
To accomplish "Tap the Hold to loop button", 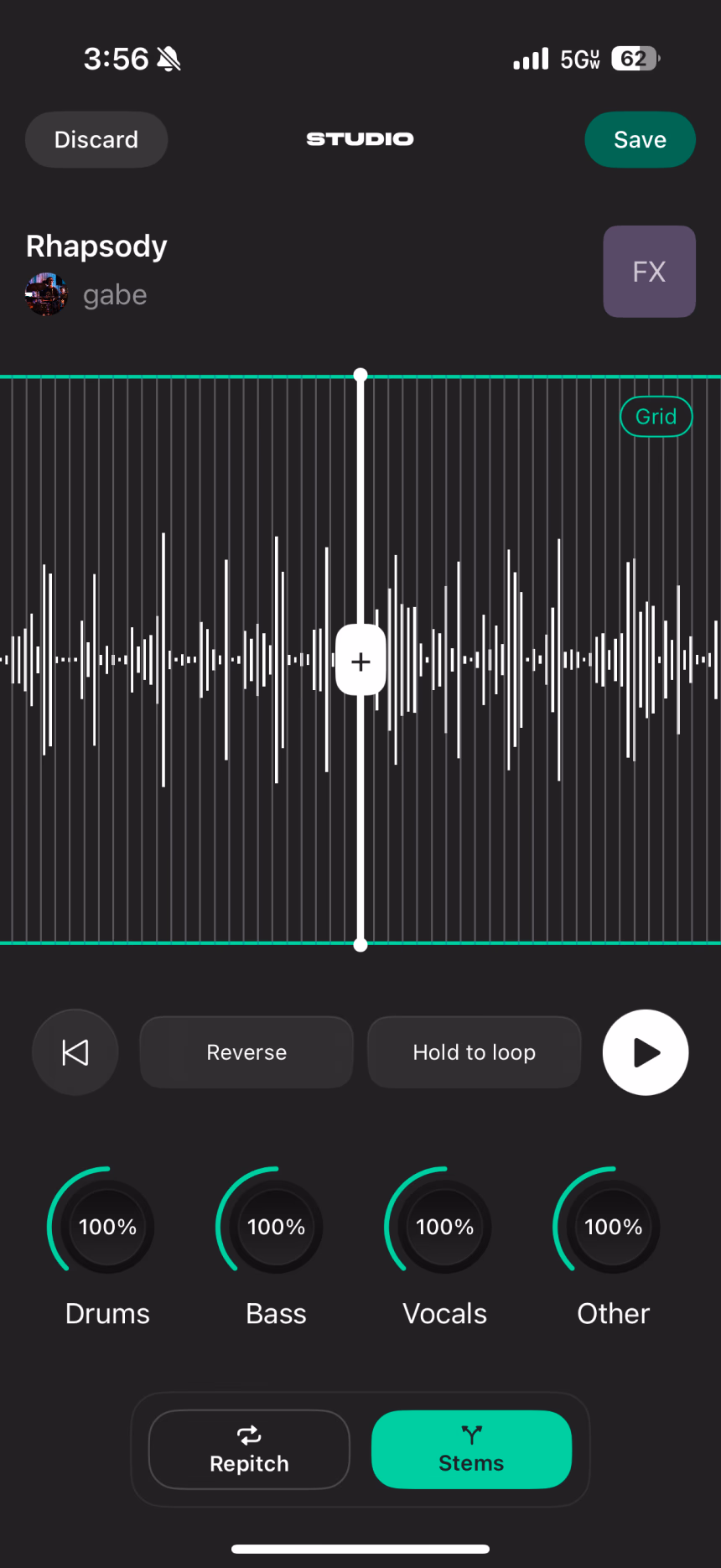I will click(475, 1052).
